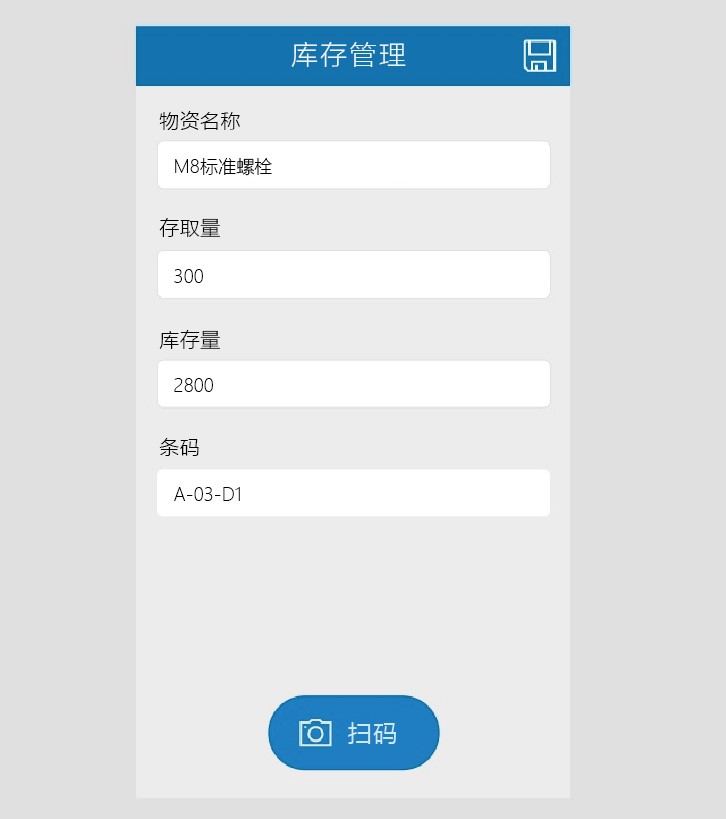Select the 库存量 text box
This screenshot has width=726, height=819.
click(x=353, y=384)
